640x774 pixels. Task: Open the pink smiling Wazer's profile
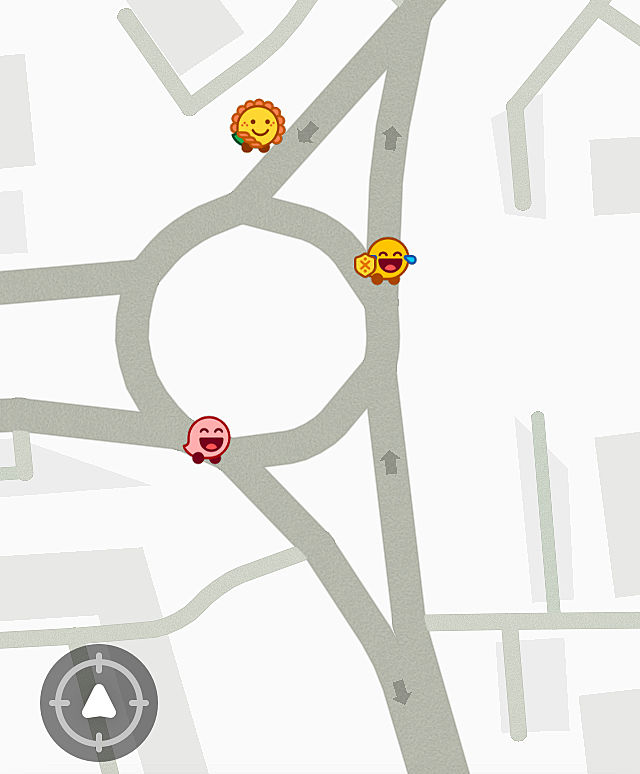[x=208, y=439]
